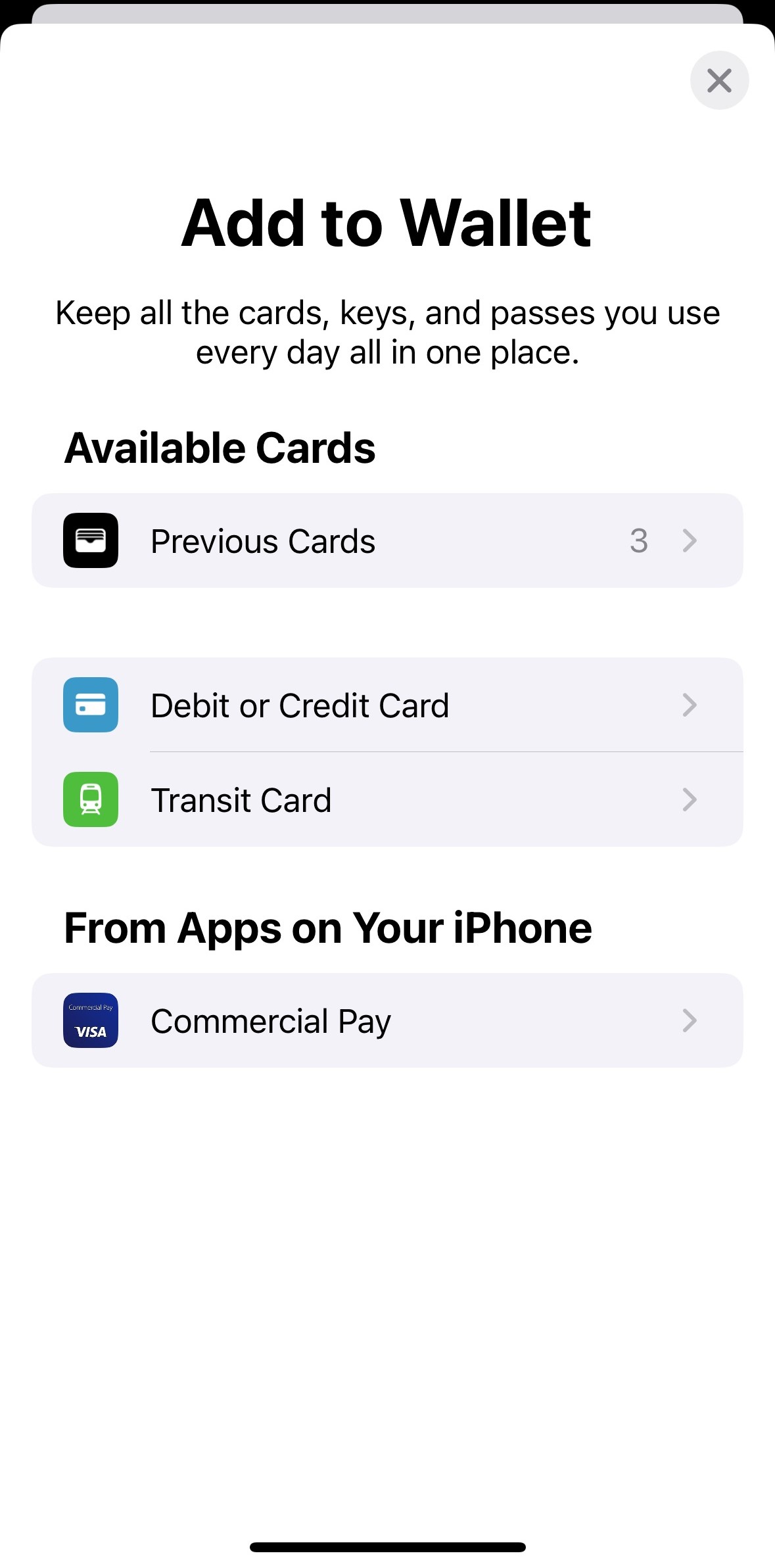Close the Add to Wallet sheet
This screenshot has height=1568, width=775.
click(719, 80)
